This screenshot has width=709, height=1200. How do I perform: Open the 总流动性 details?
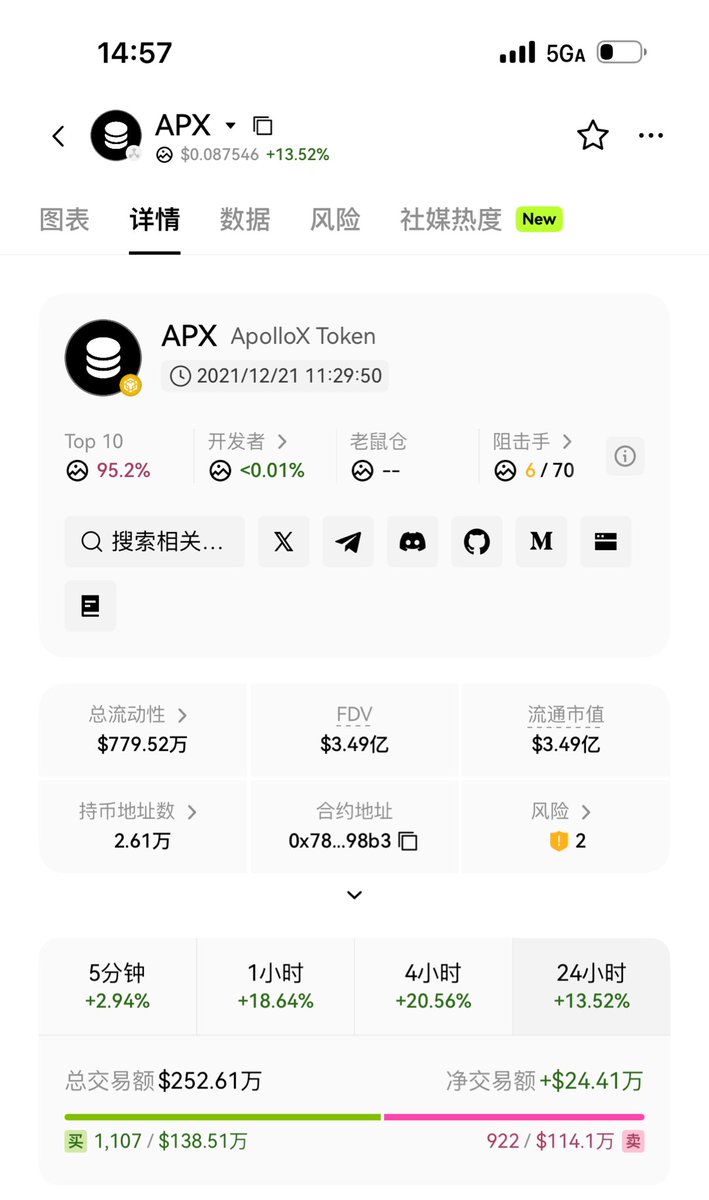pos(138,715)
